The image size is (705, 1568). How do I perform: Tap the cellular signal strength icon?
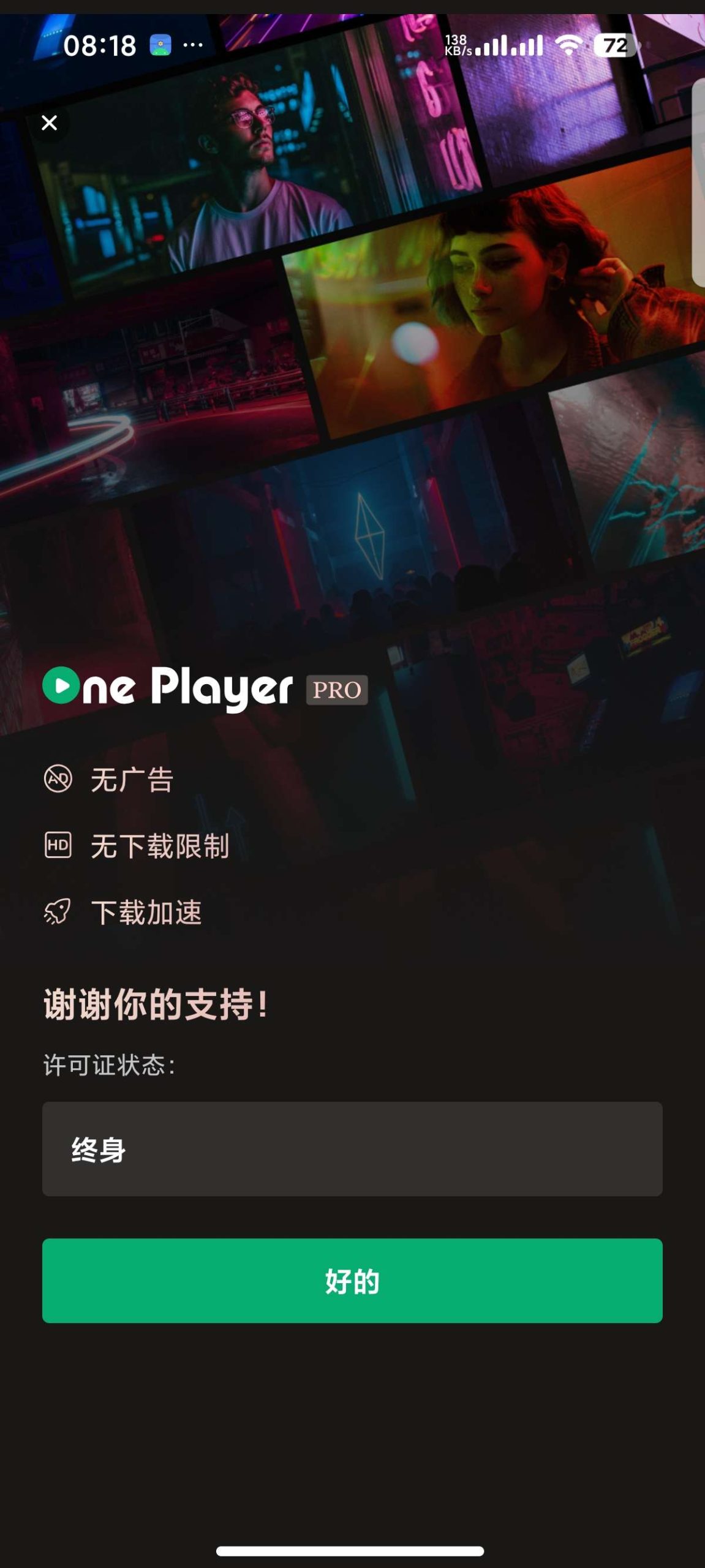pyautogui.click(x=509, y=44)
